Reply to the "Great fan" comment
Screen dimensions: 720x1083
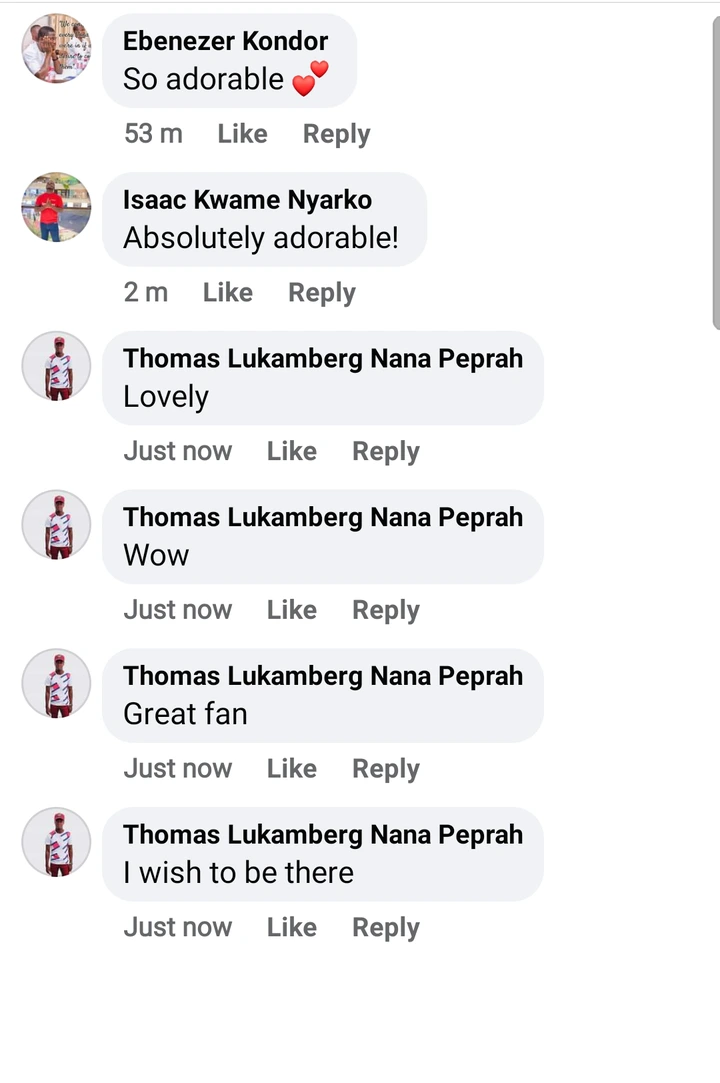pos(385,769)
